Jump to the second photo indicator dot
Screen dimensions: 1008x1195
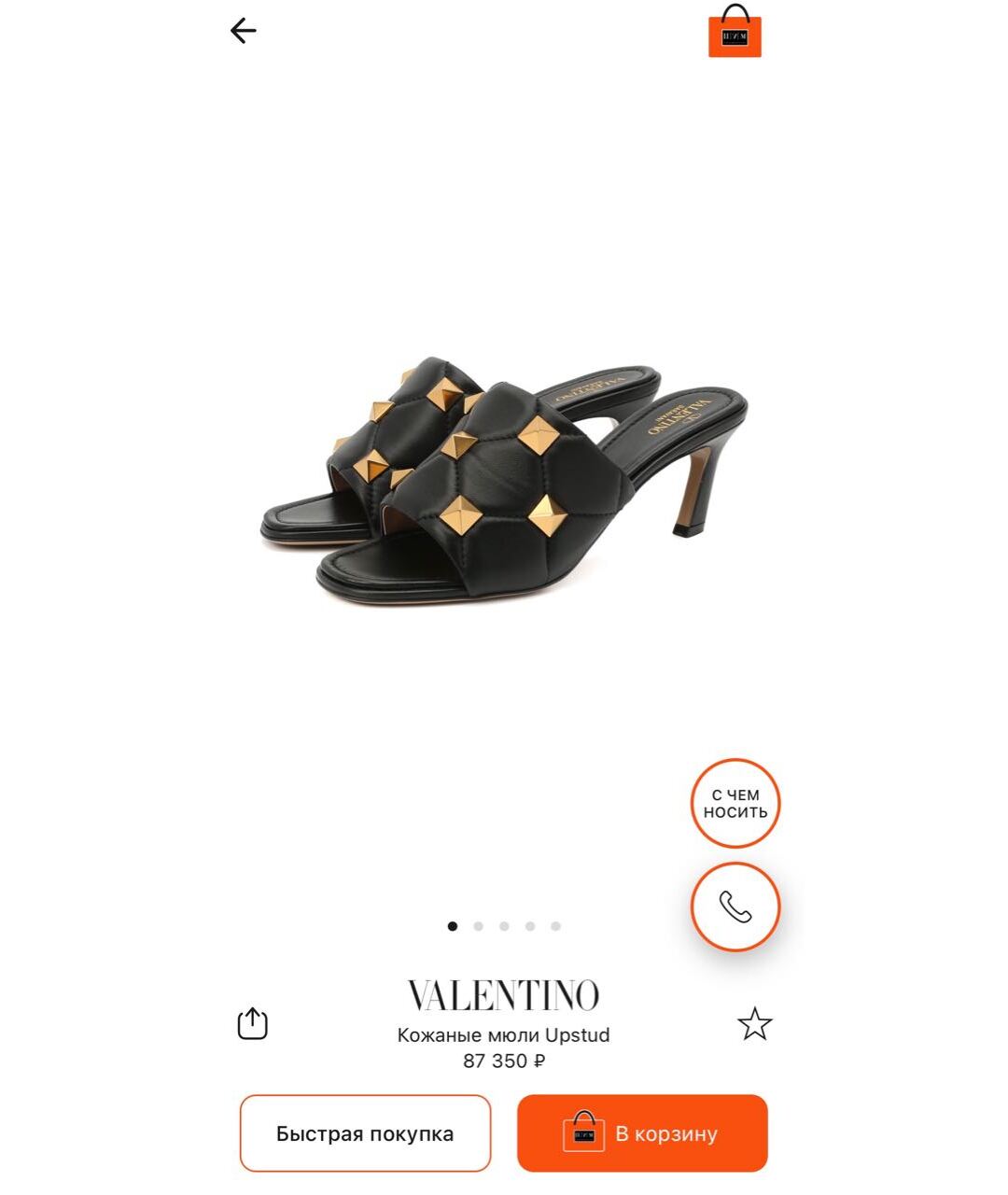pyautogui.click(x=479, y=926)
